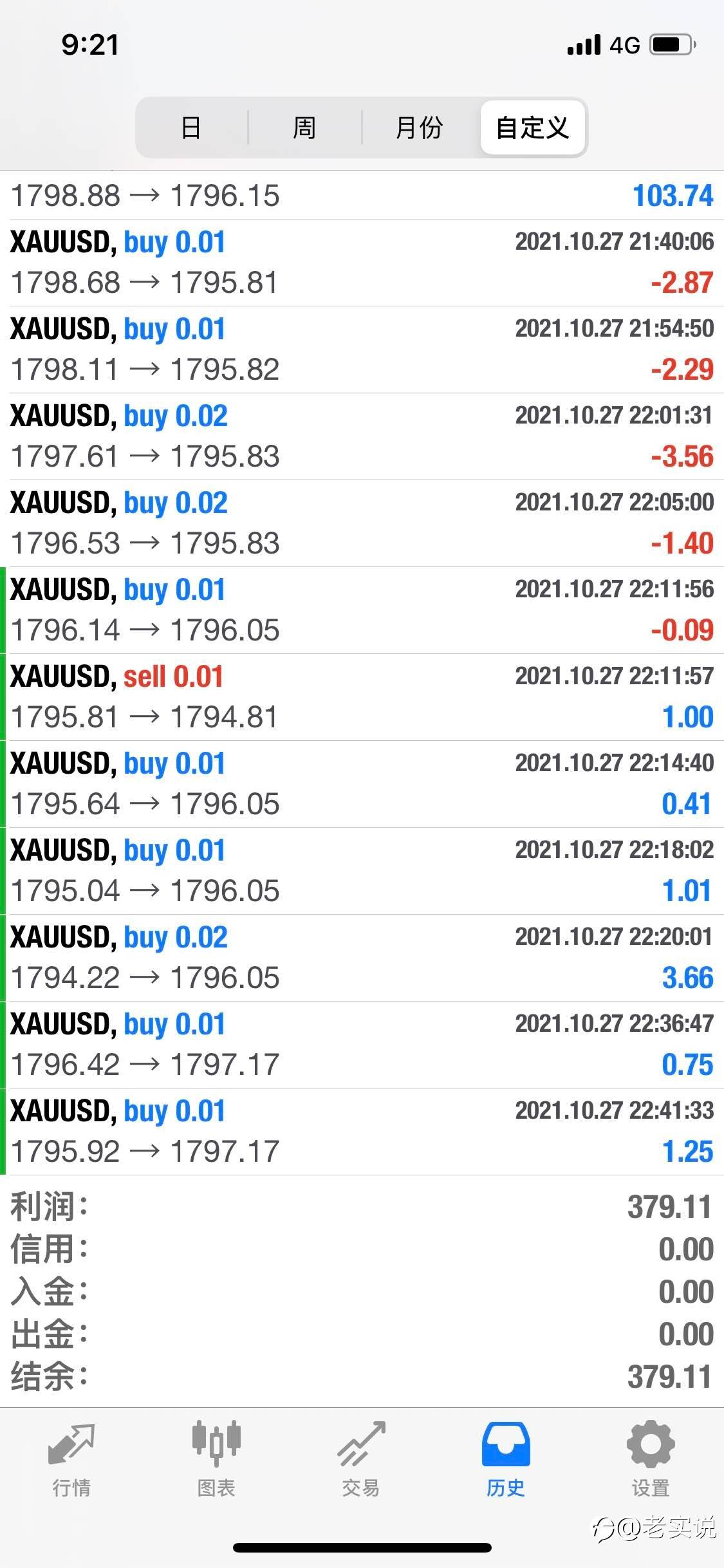Select the 自定义 custom period
This screenshot has height=1568, width=724.
(x=533, y=127)
